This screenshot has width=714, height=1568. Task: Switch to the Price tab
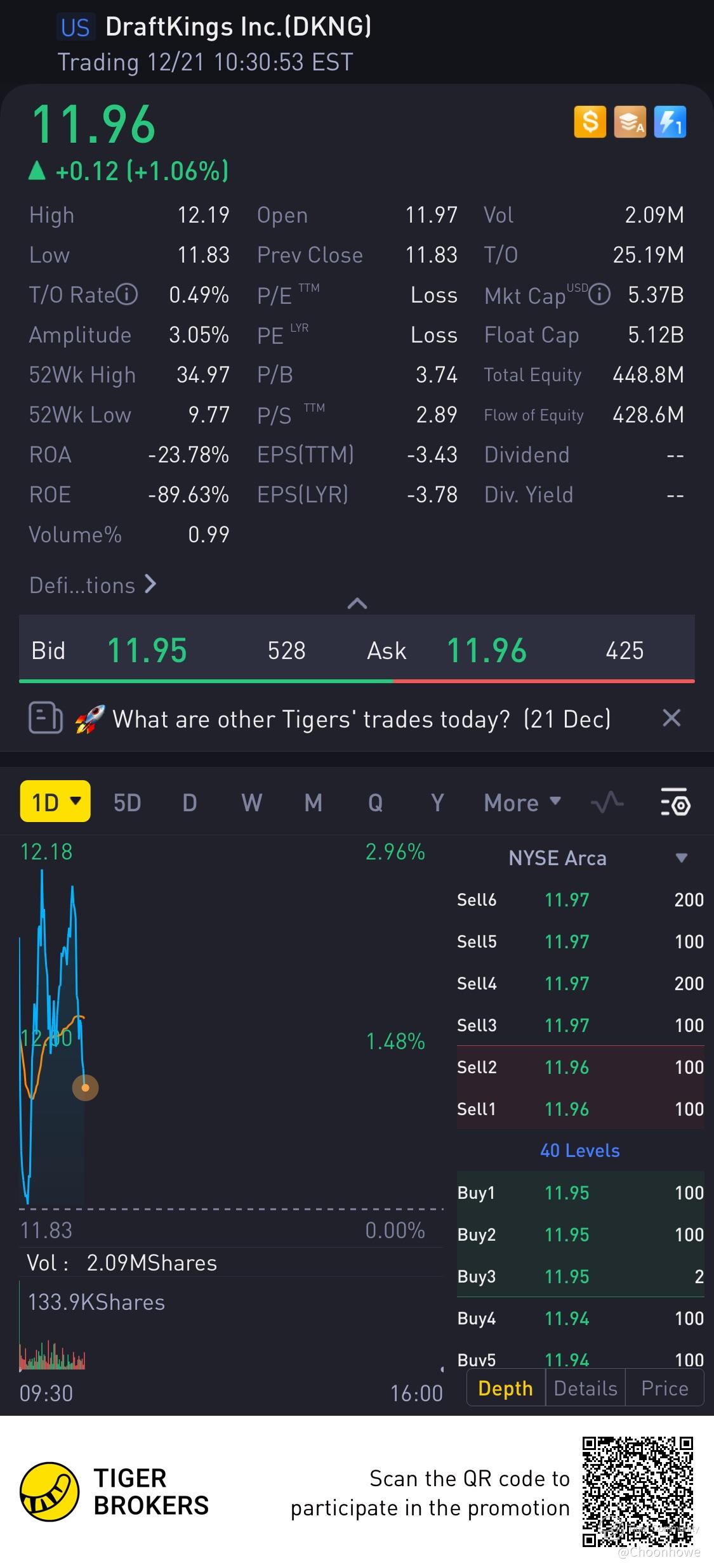(x=664, y=1388)
